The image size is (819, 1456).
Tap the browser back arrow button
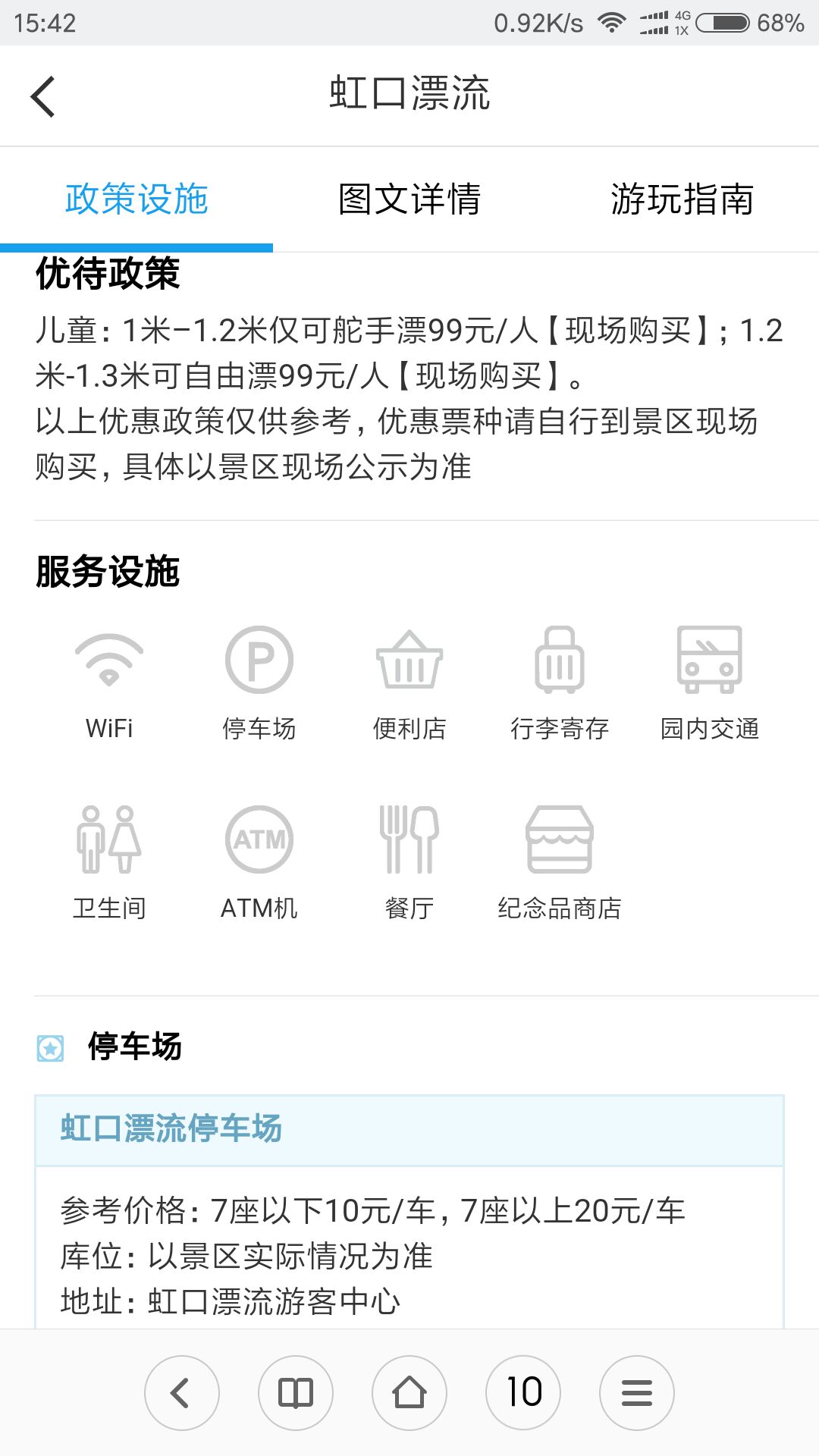point(182,1393)
